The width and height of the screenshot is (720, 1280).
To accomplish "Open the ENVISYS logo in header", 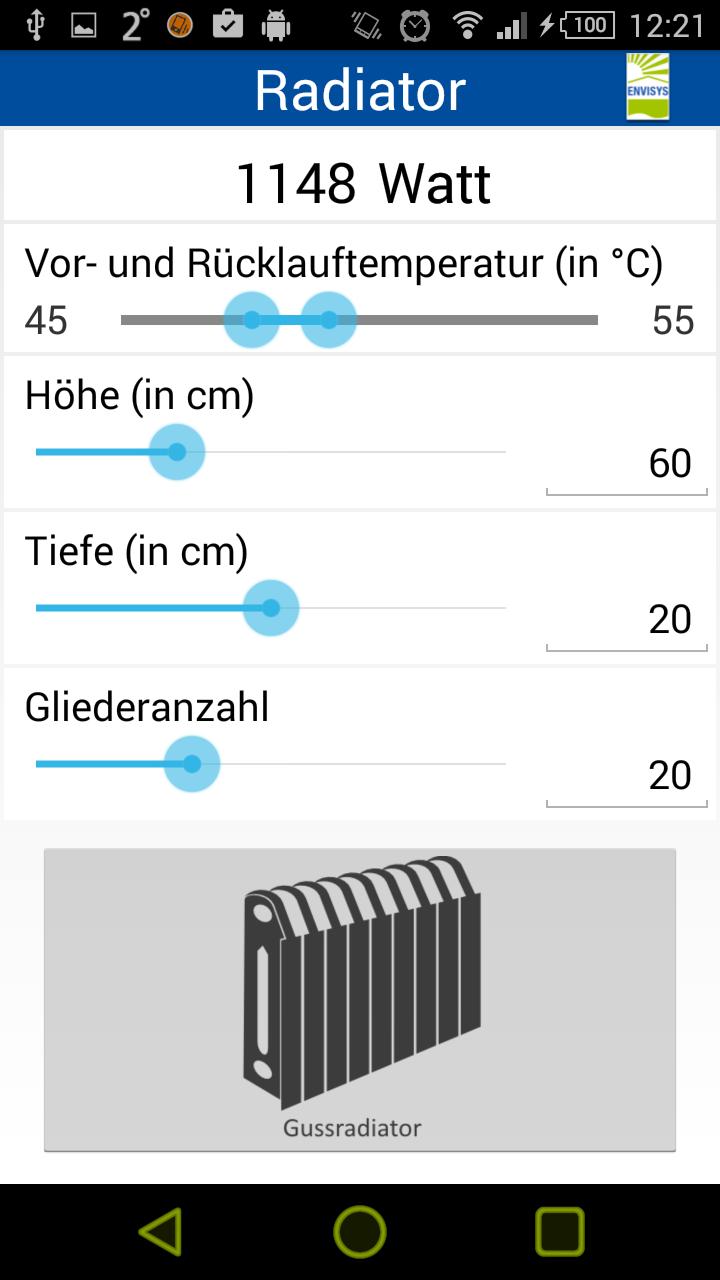I will click(647, 87).
